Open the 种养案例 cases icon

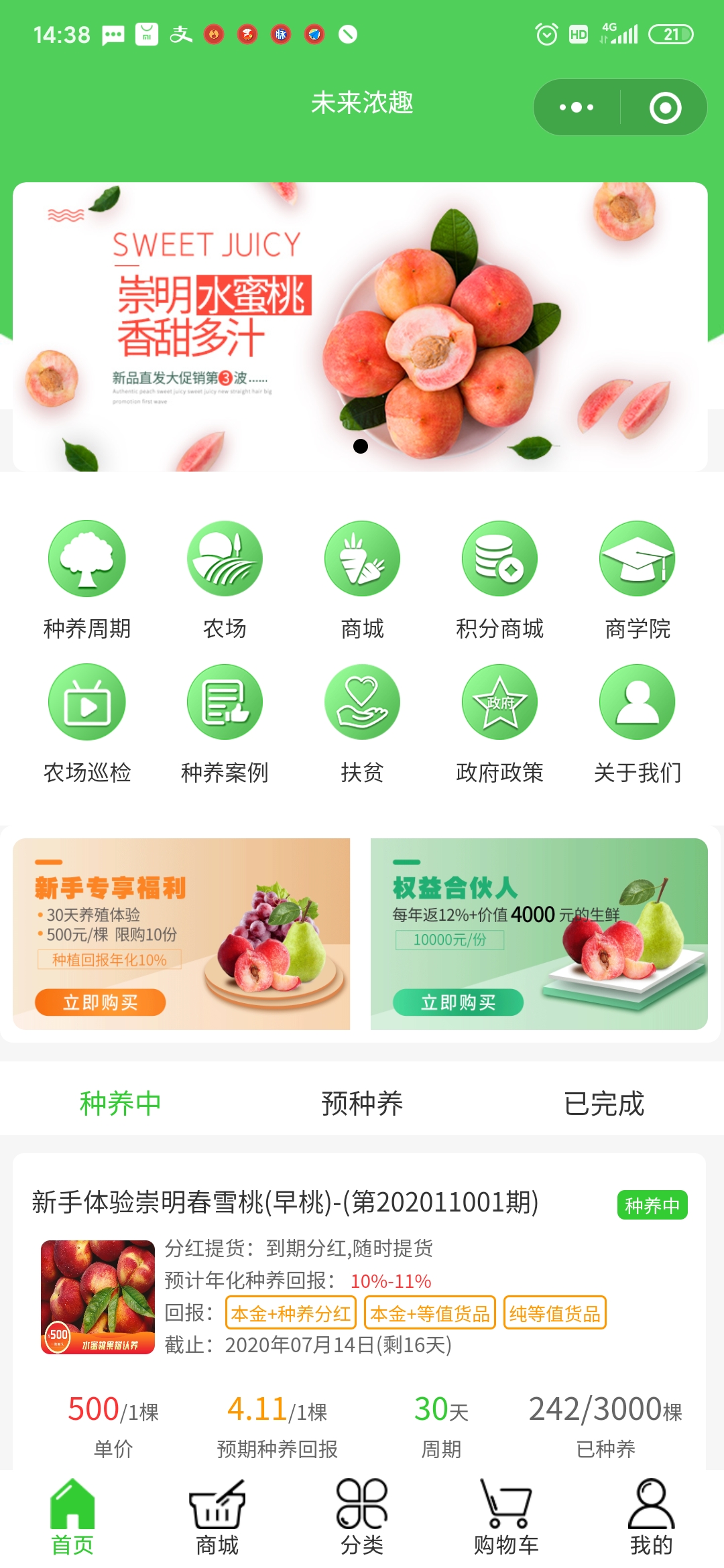tap(224, 702)
